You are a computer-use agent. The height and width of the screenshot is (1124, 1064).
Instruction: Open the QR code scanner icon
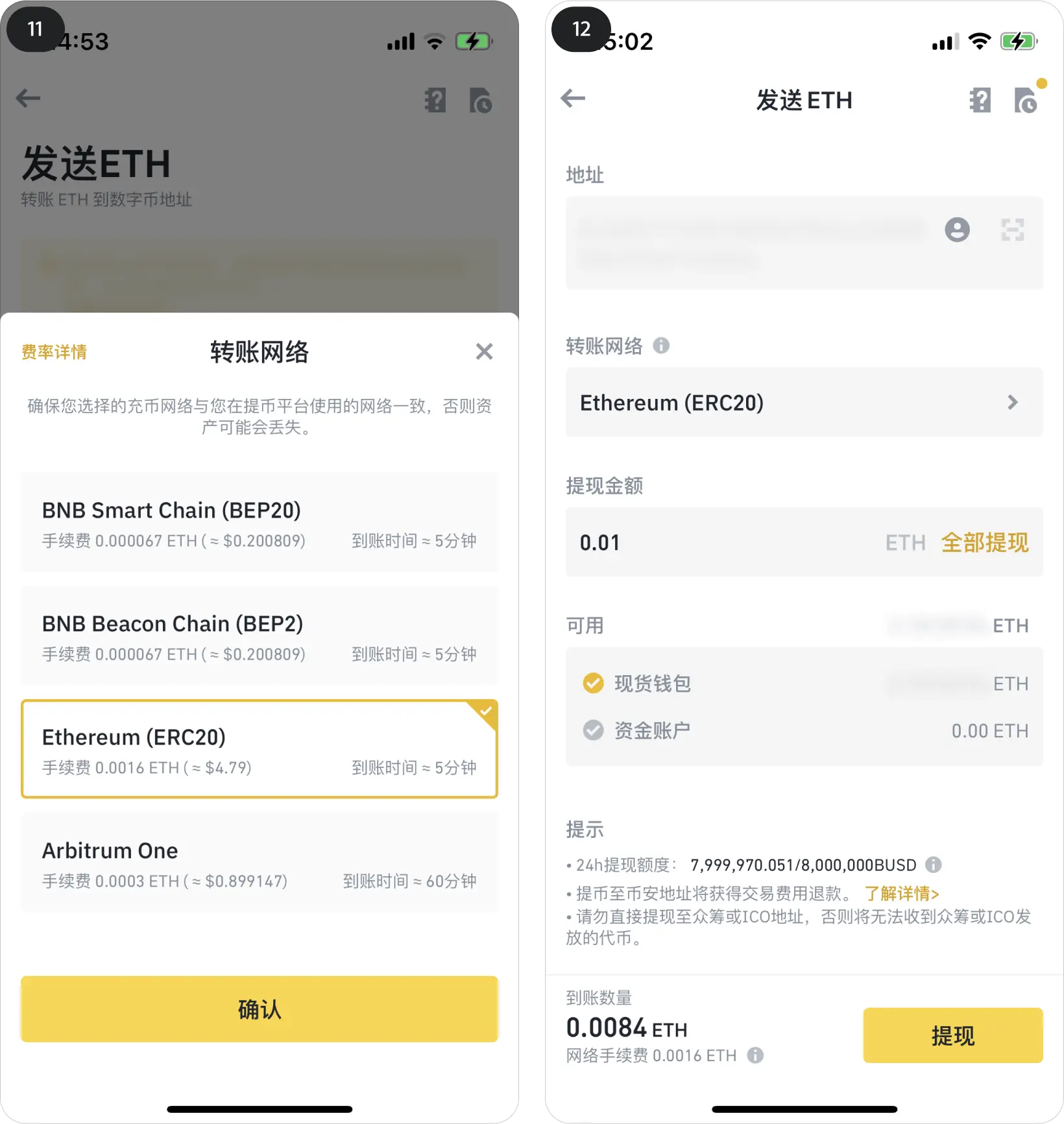coord(1012,230)
